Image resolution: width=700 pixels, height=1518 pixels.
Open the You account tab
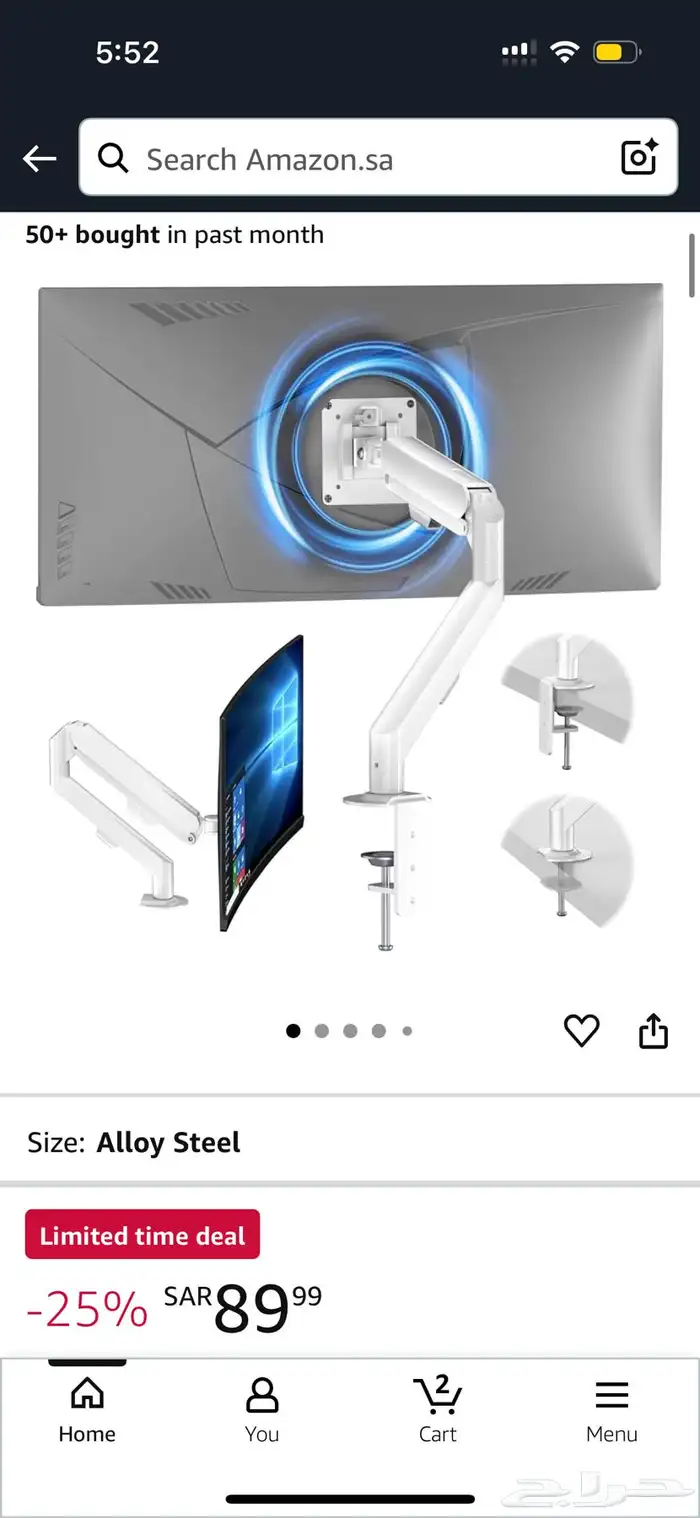262,1410
